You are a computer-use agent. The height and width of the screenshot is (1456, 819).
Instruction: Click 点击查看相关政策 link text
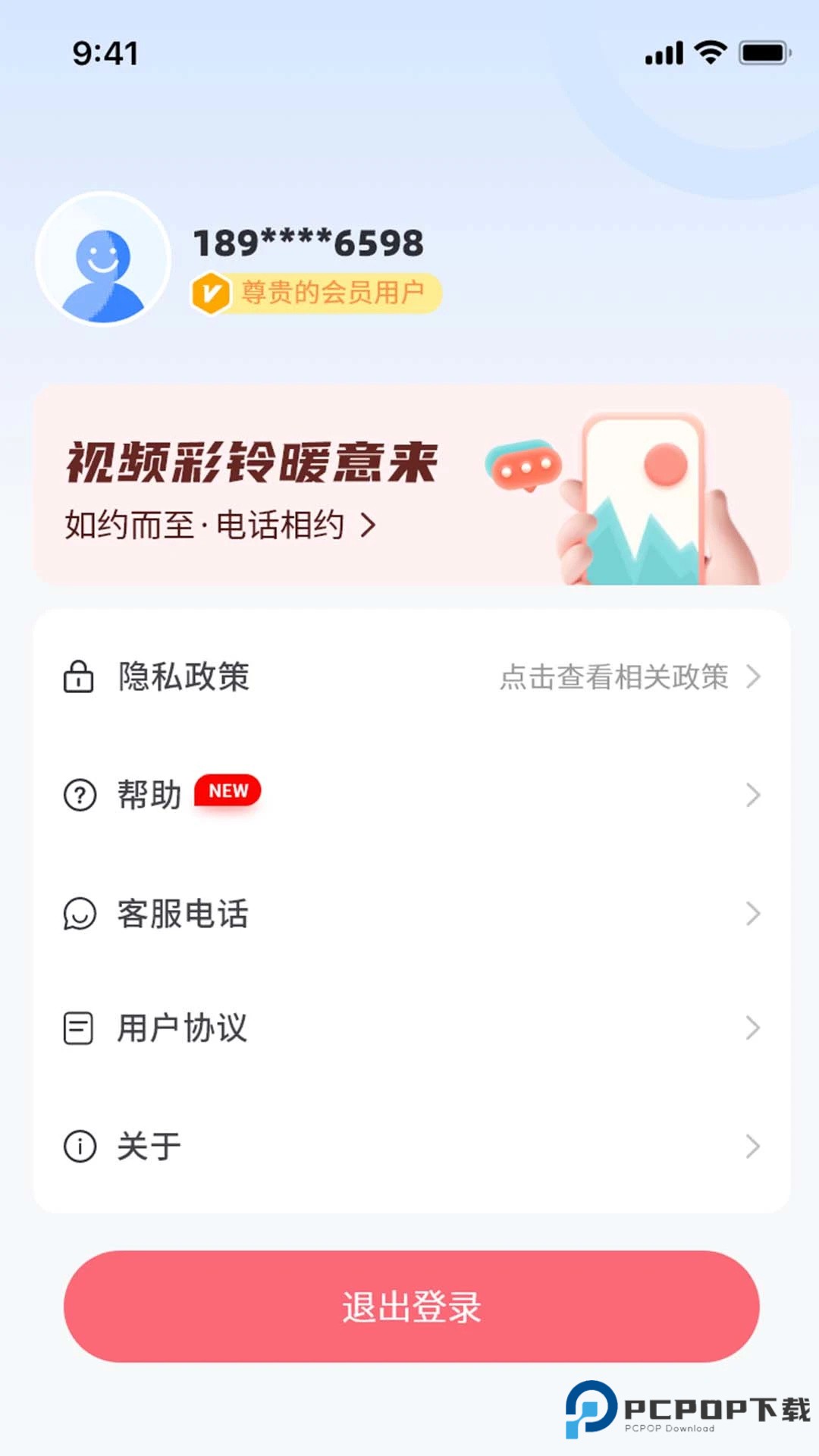[614, 677]
